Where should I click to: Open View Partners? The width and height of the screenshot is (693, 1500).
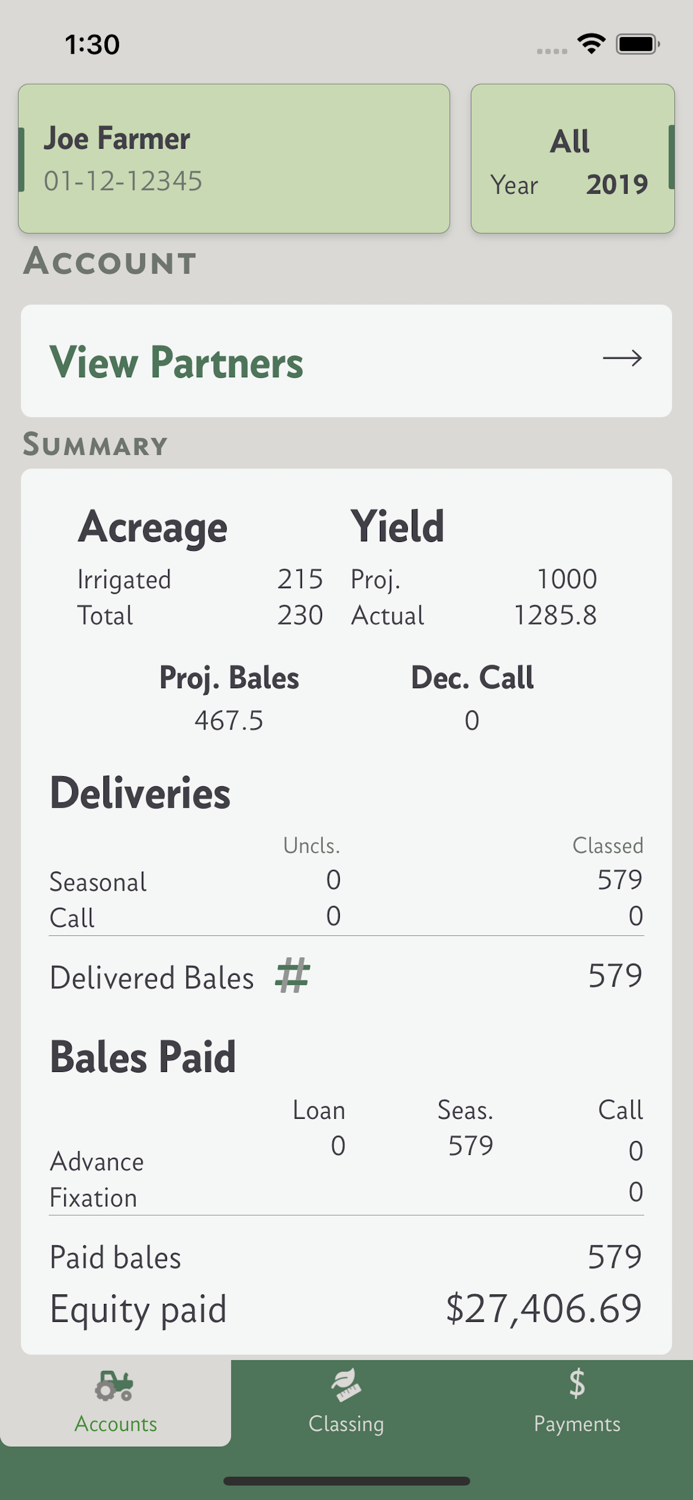coord(346,361)
